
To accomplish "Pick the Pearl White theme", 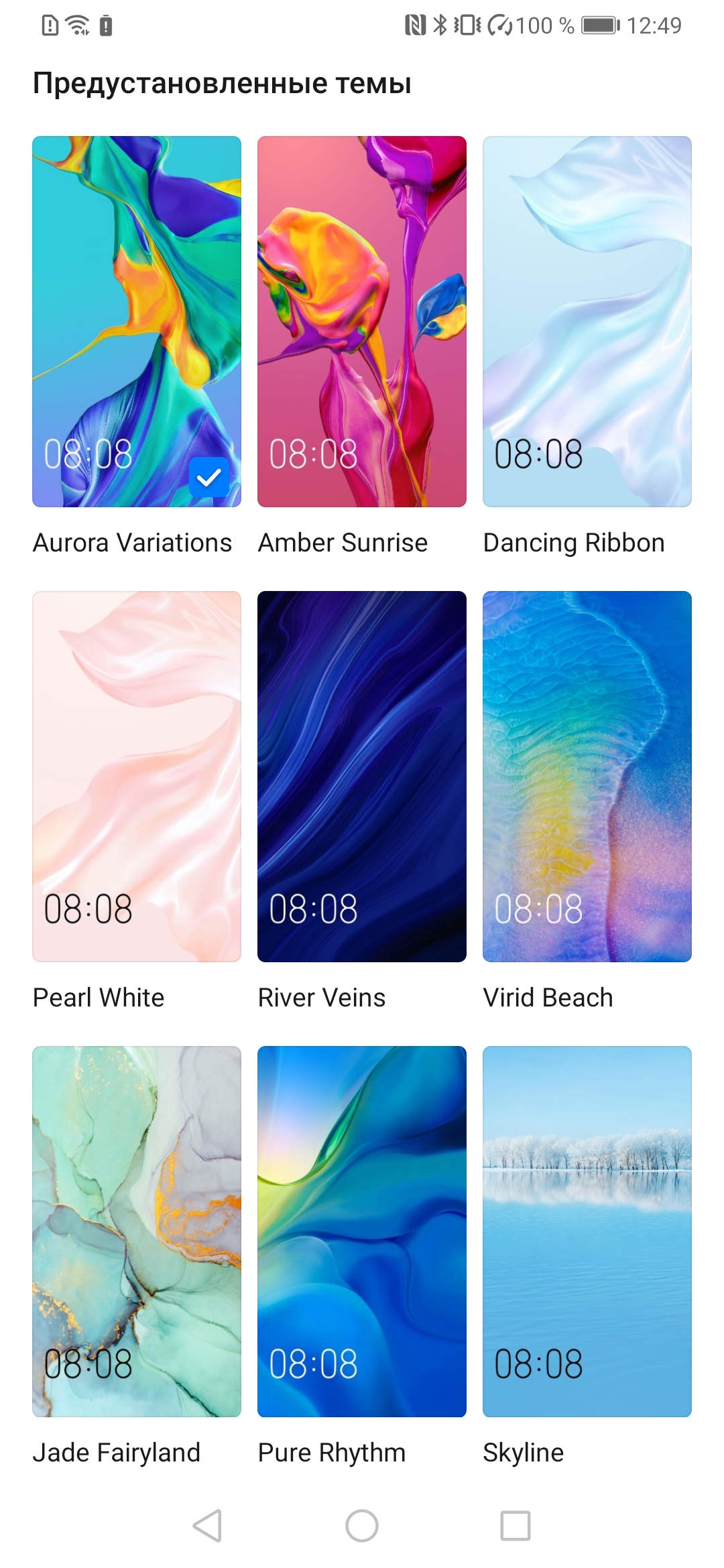I will [137, 776].
